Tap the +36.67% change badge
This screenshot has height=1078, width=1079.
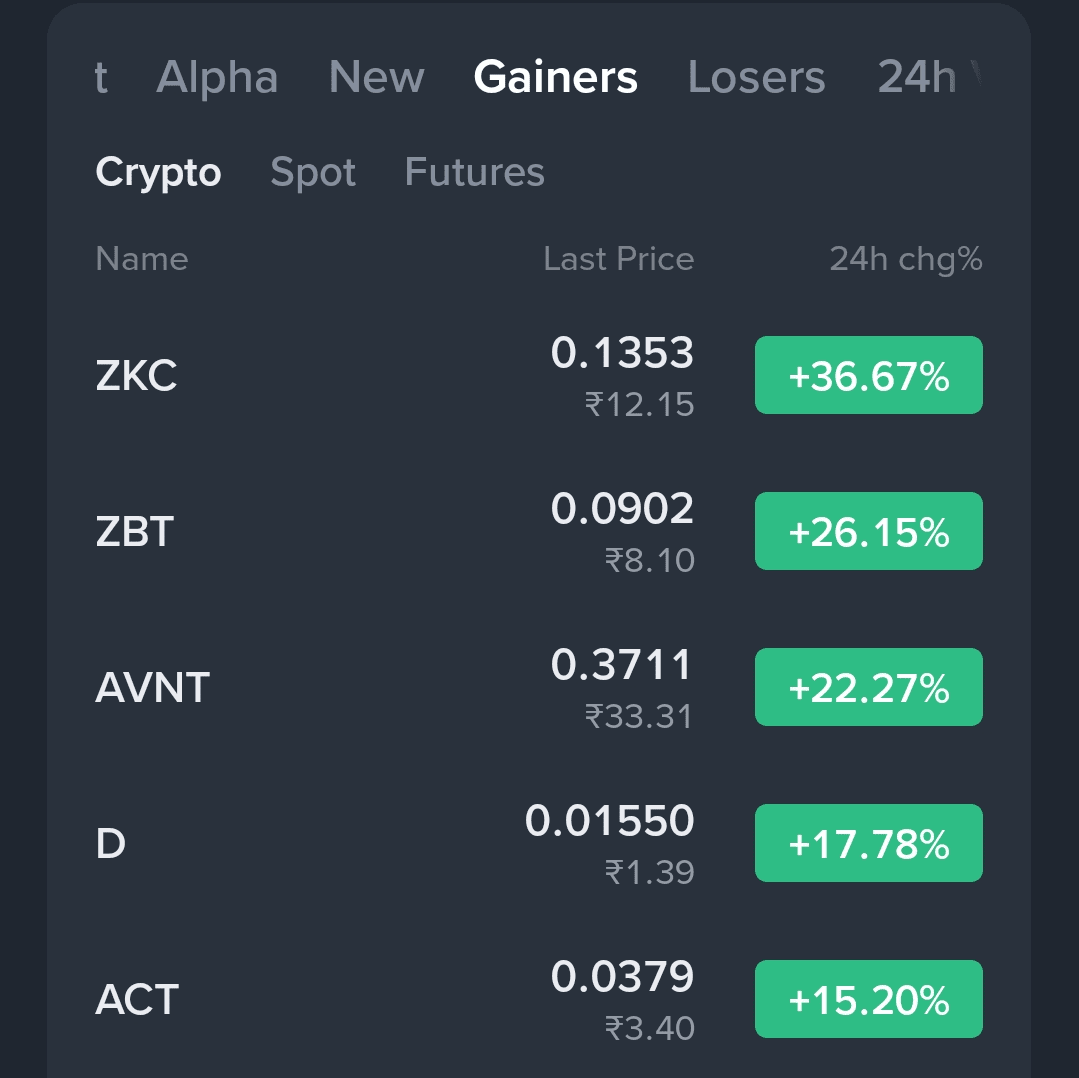(x=868, y=376)
